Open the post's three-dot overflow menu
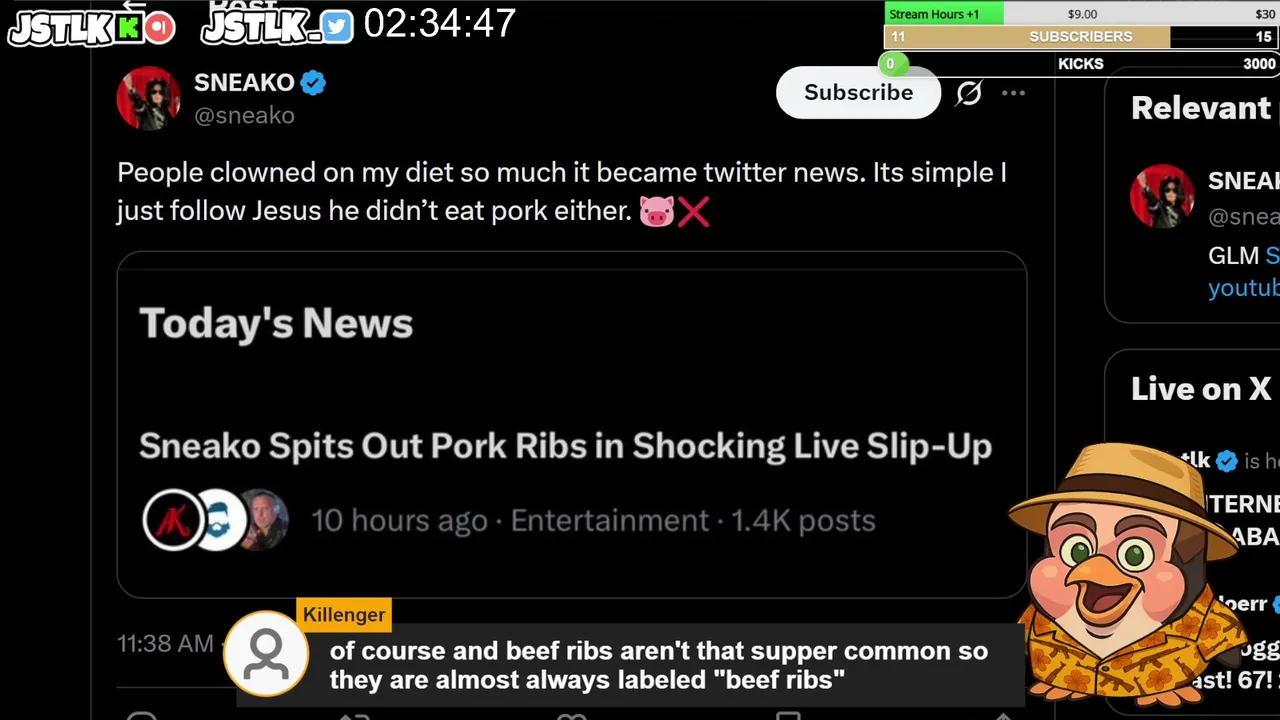This screenshot has width=1280, height=720. click(1013, 93)
